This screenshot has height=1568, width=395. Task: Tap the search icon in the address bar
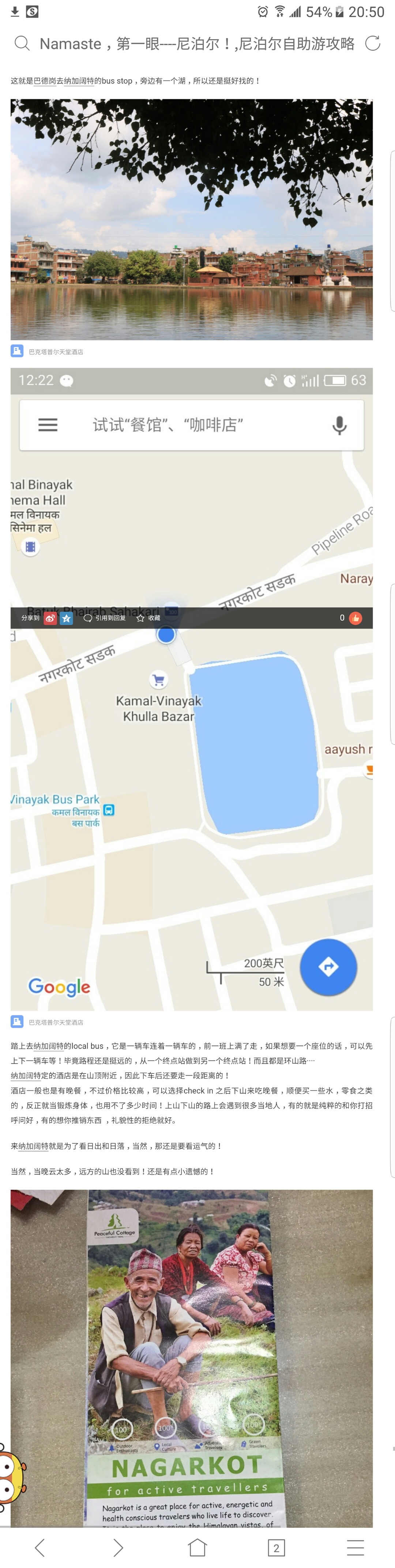22,43
